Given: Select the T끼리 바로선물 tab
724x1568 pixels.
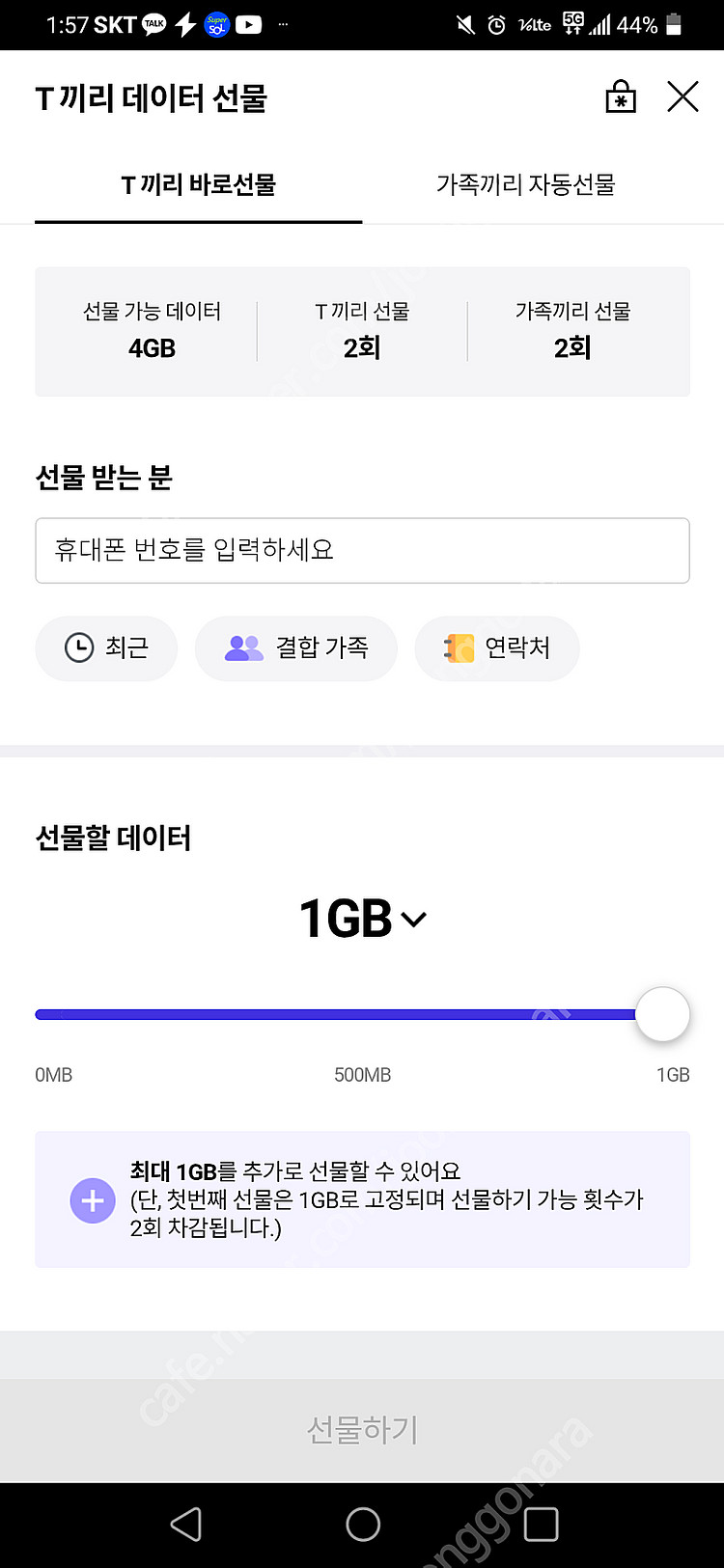Looking at the screenshot, I should (x=198, y=185).
